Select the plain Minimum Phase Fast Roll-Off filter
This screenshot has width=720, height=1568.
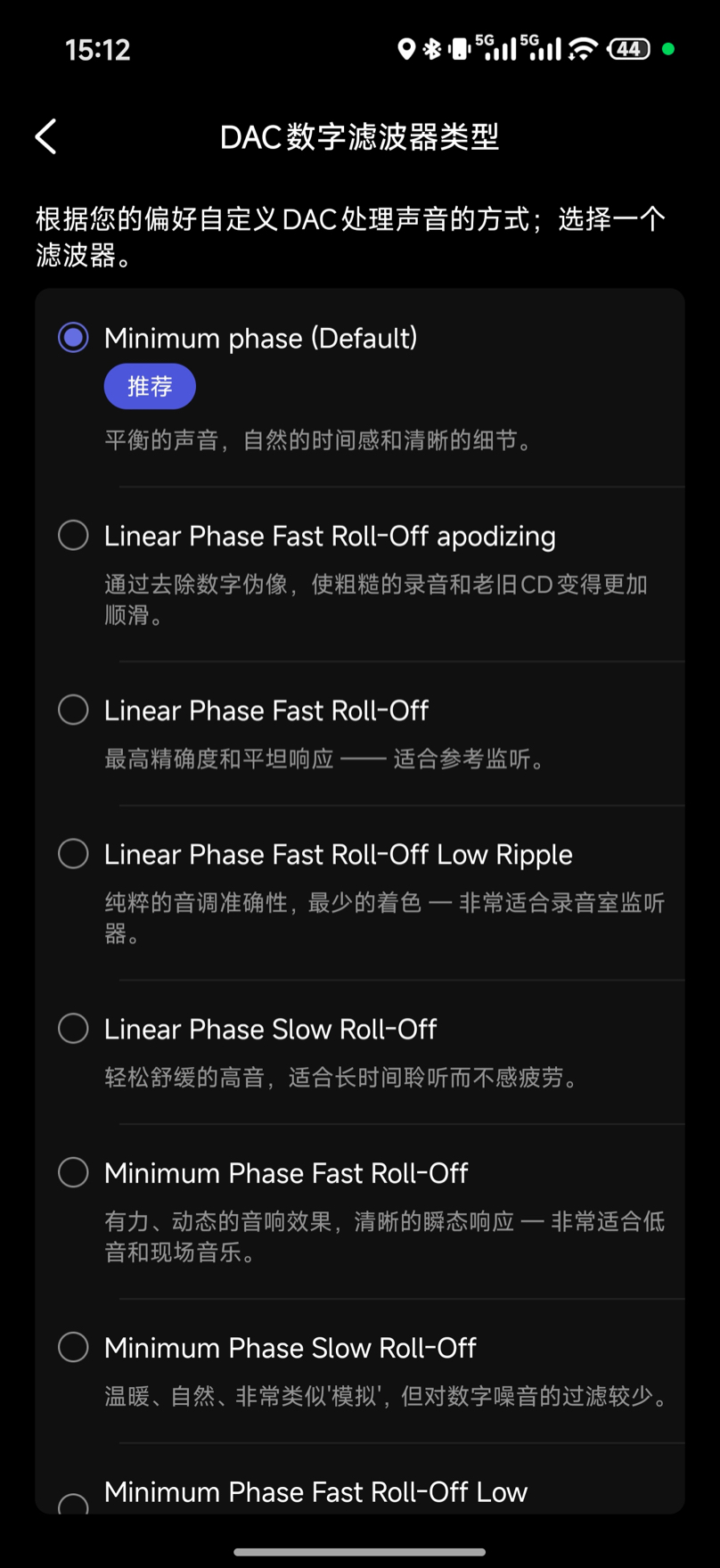(73, 1172)
